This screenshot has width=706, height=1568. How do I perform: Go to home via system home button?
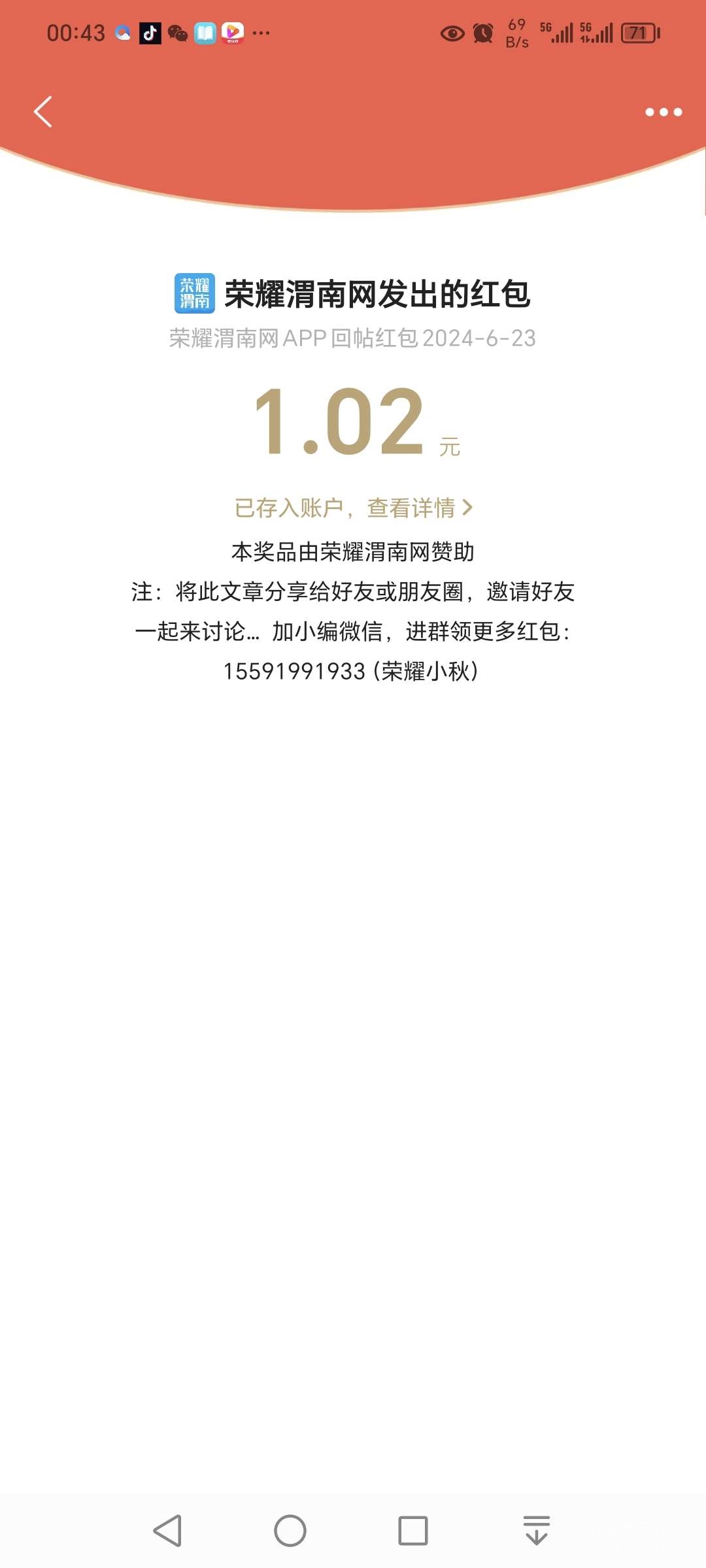[x=290, y=1531]
